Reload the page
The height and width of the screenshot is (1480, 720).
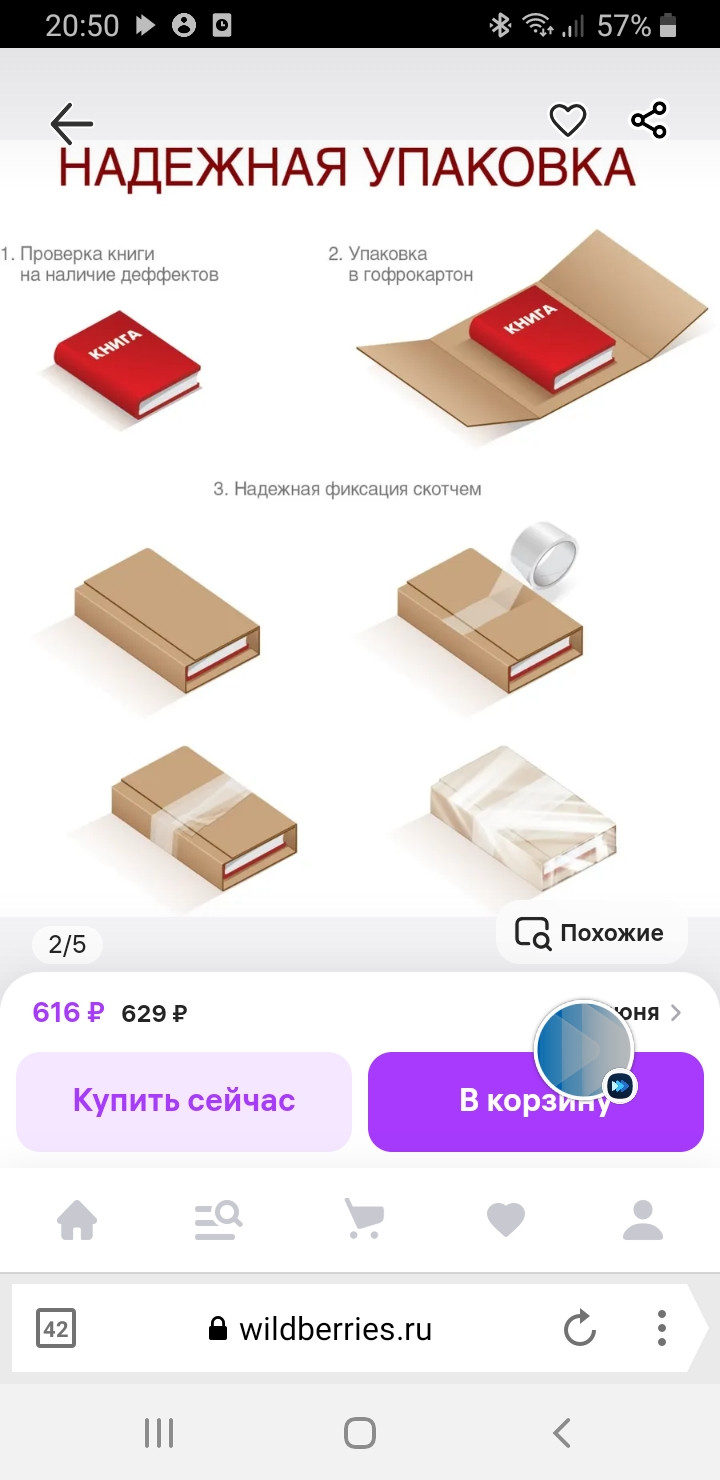click(x=580, y=1328)
